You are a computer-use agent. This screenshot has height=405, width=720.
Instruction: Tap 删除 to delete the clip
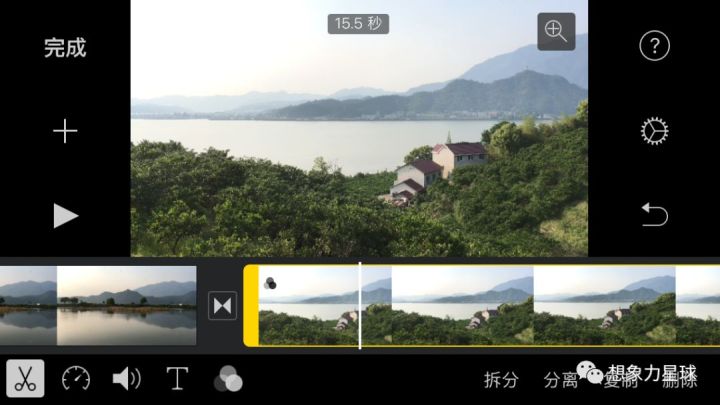(x=680, y=380)
